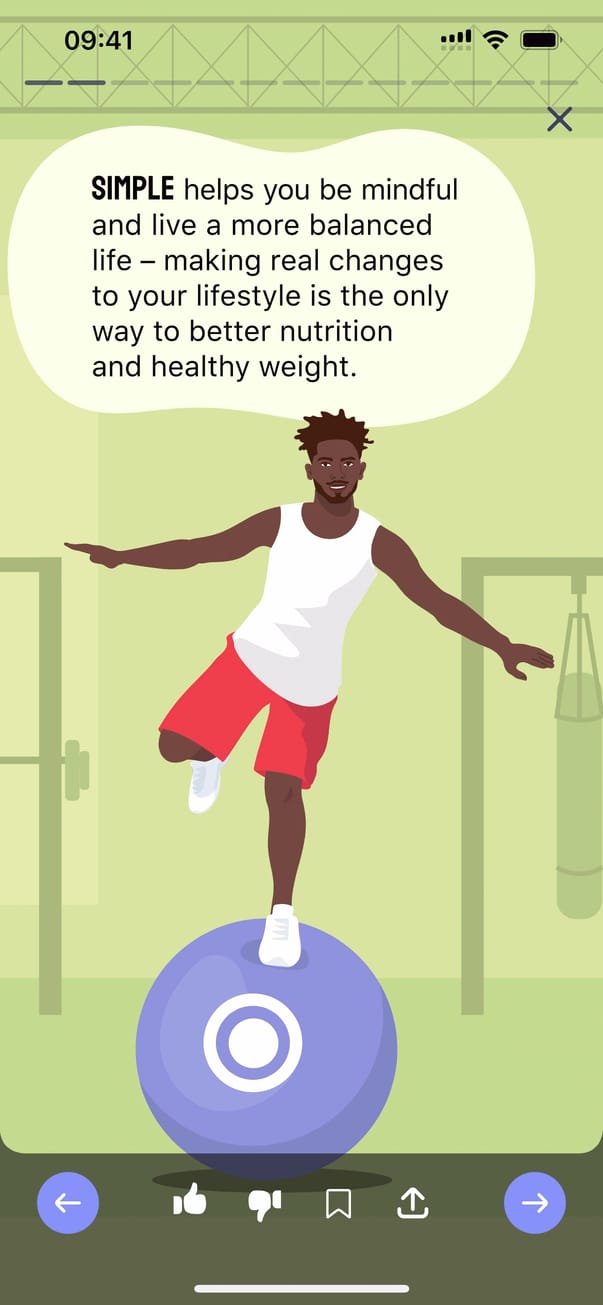Share this story
The width and height of the screenshot is (603, 1305).
tap(413, 1202)
